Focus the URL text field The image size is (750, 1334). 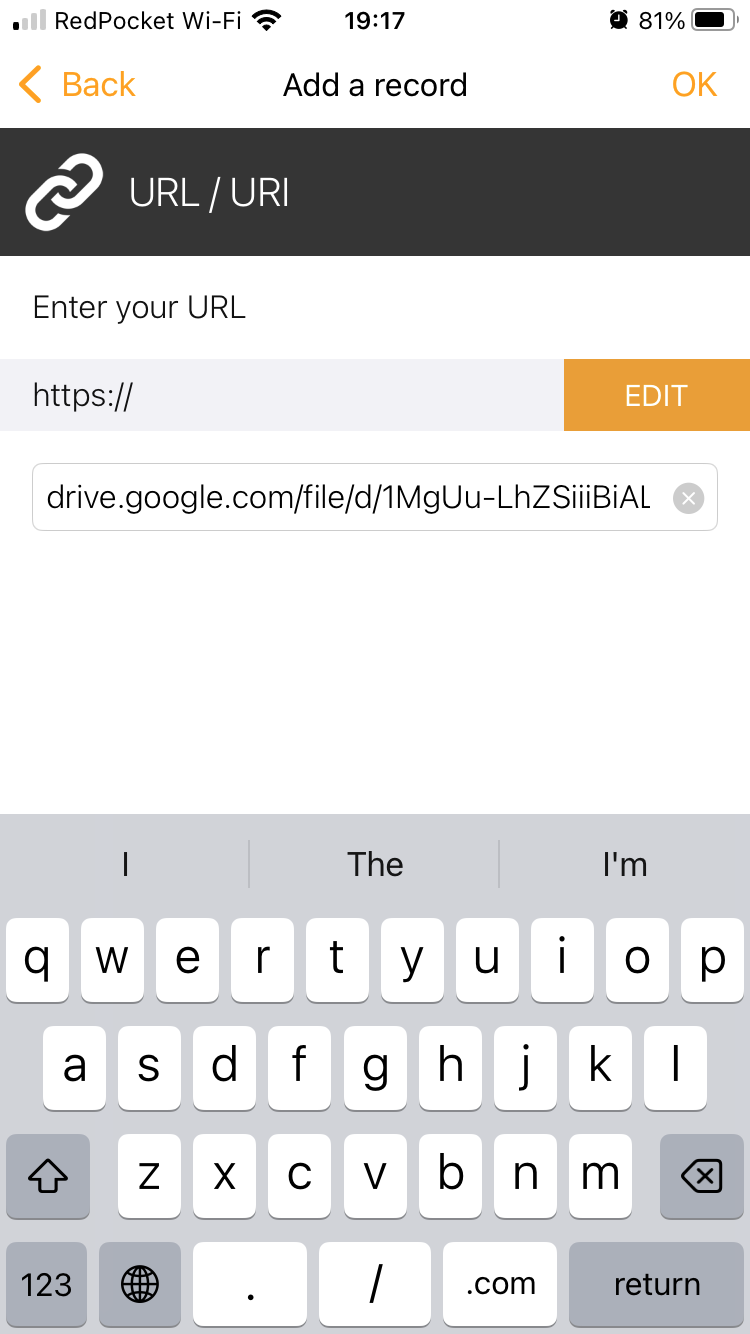[350, 497]
